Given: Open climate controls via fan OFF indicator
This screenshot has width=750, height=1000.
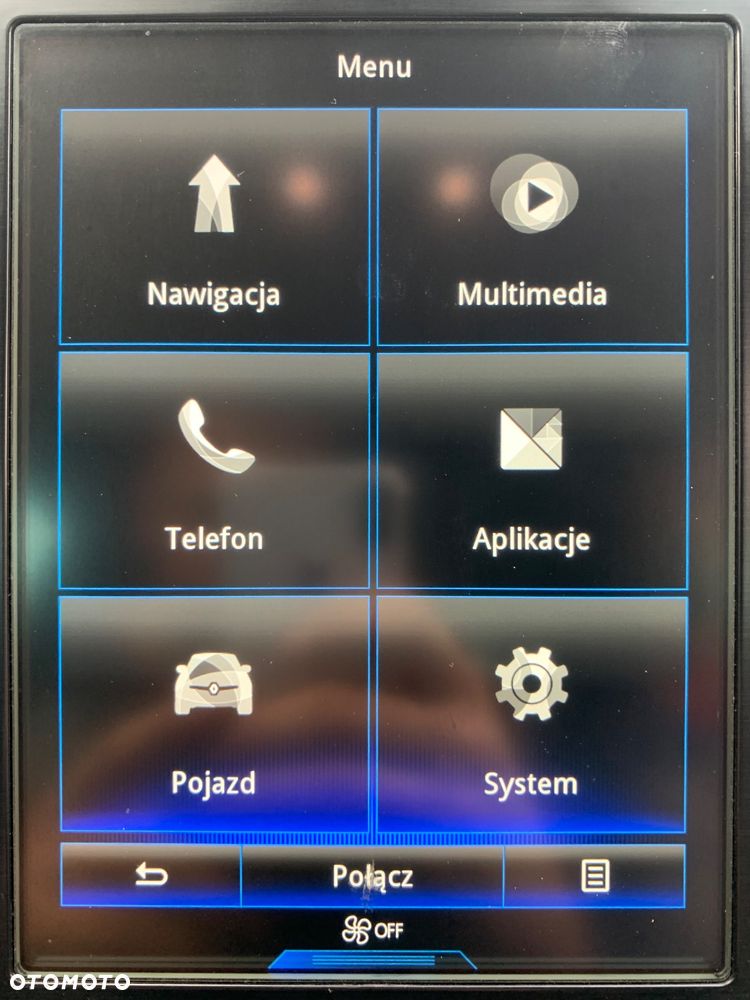Looking at the screenshot, I should [372, 930].
